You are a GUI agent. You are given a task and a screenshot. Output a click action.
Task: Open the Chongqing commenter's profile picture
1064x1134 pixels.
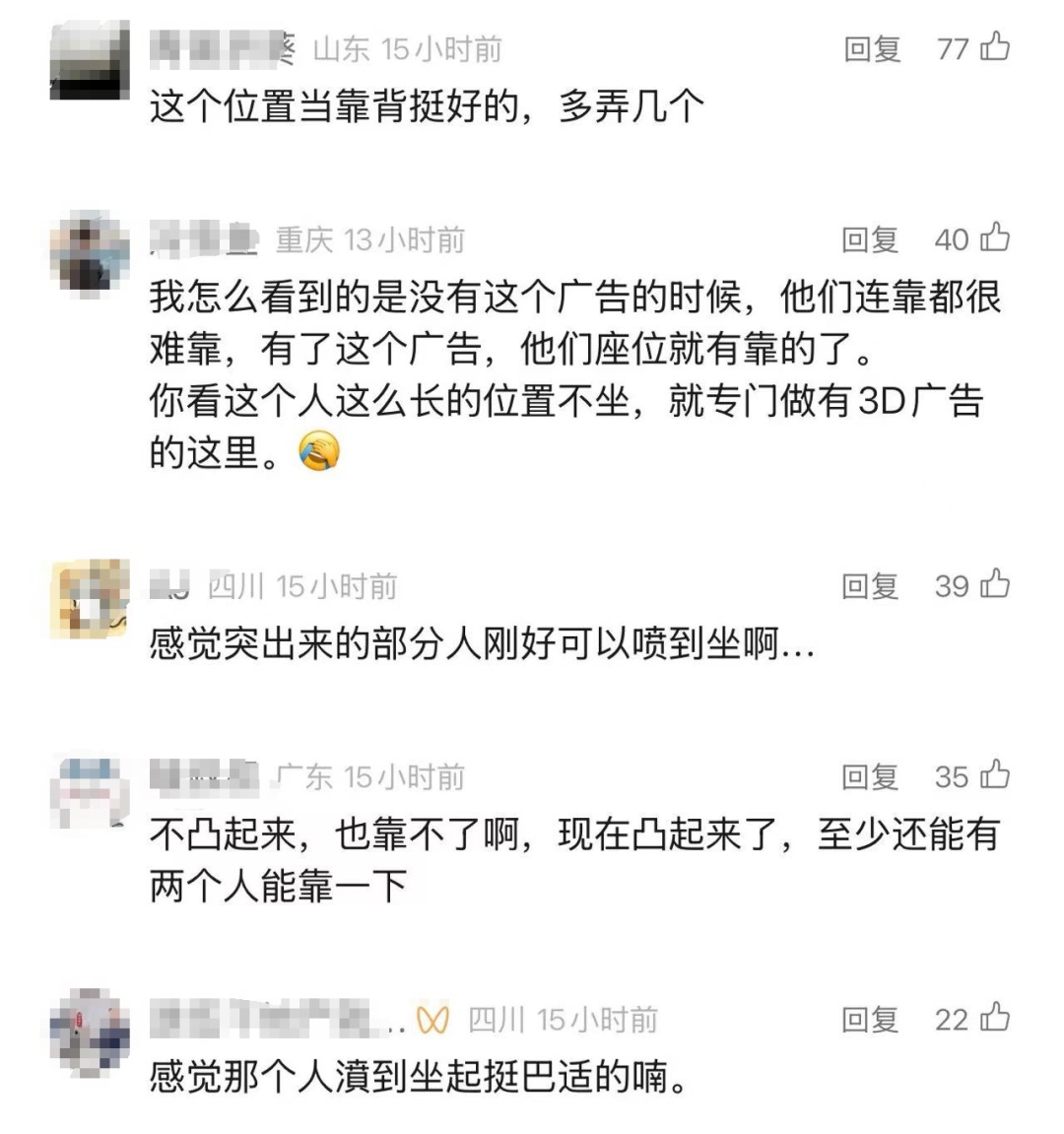point(90,251)
